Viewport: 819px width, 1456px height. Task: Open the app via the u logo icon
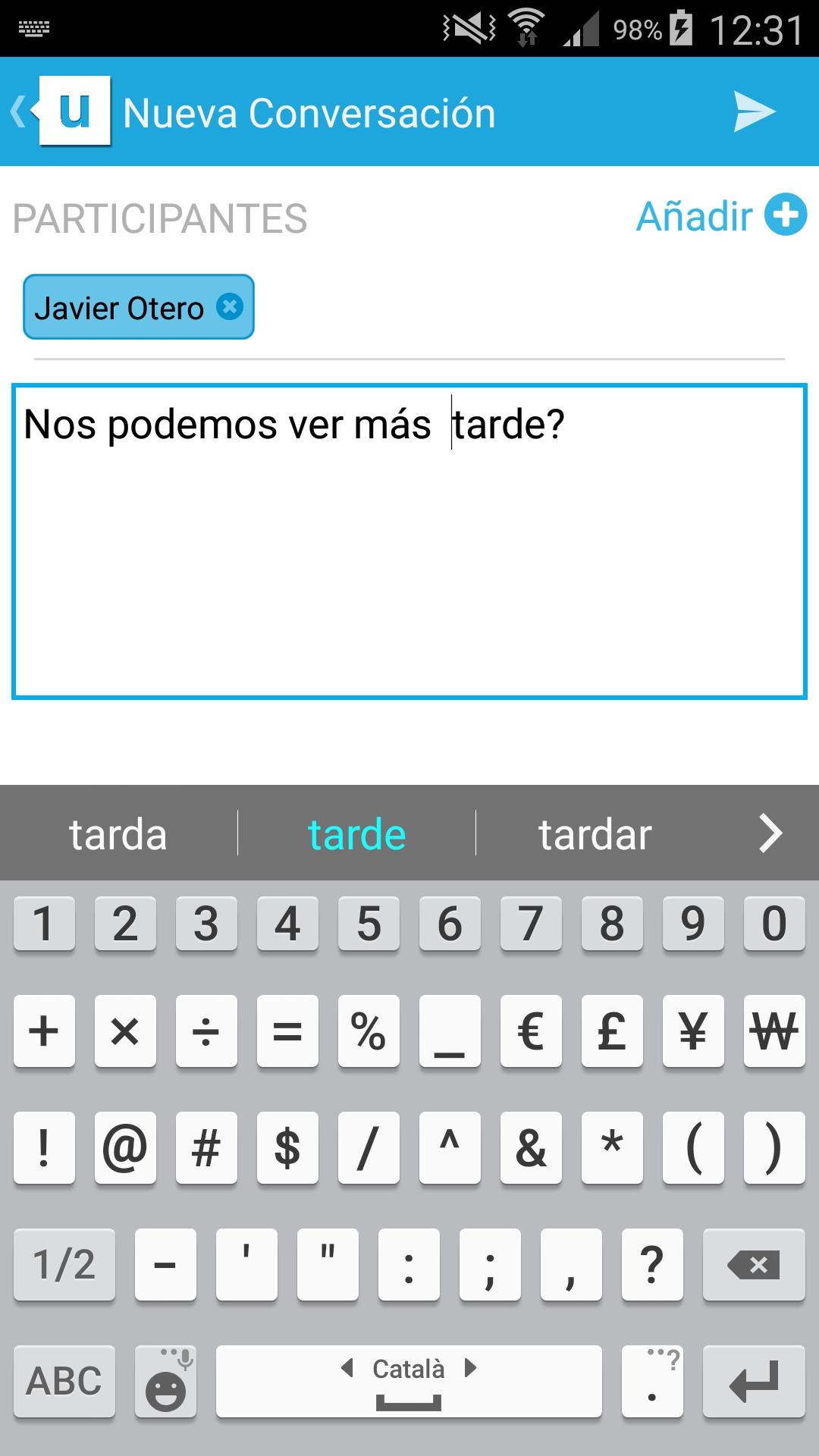pyautogui.click(x=74, y=111)
